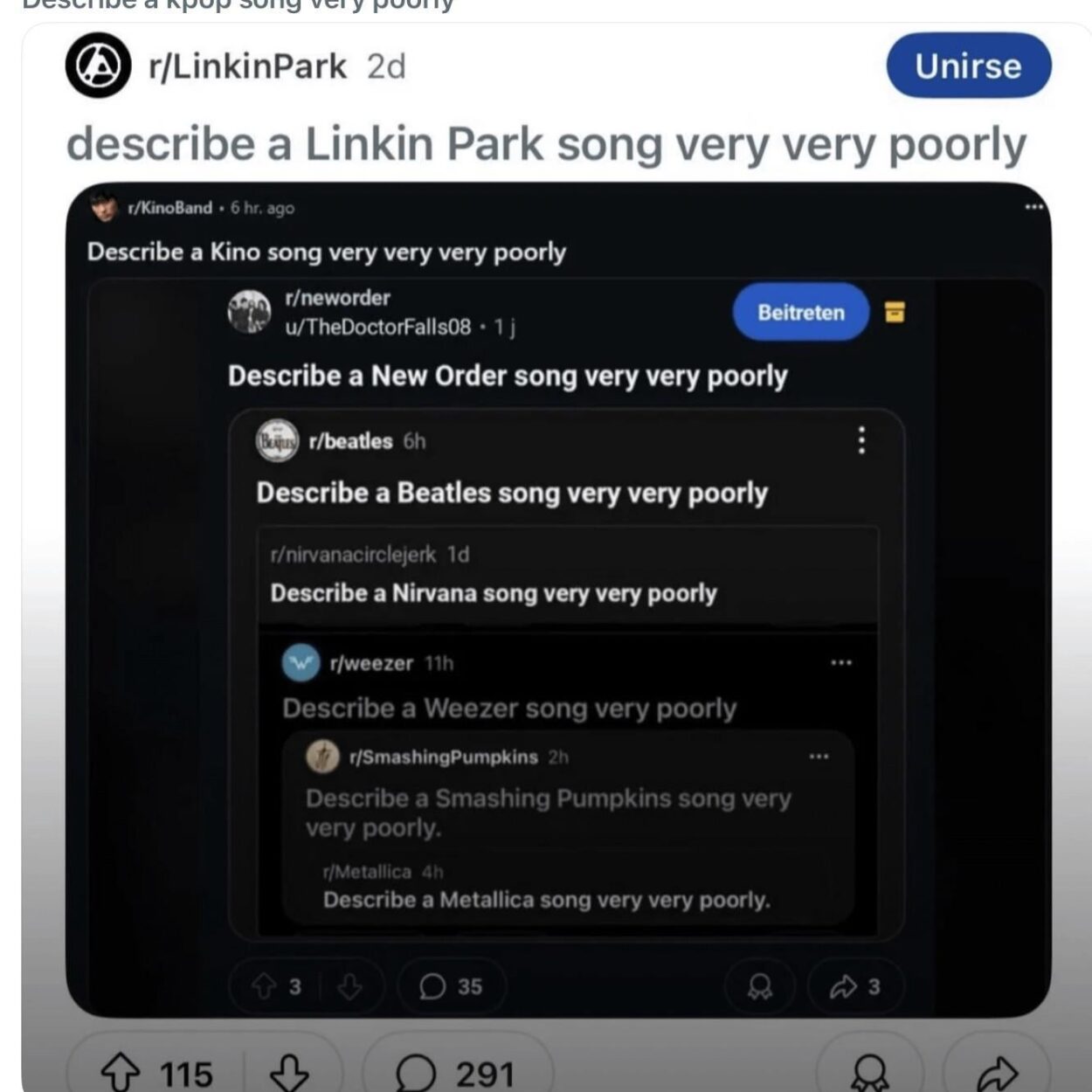
Task: Share the Linkin Park post
Action: [x=997, y=1073]
